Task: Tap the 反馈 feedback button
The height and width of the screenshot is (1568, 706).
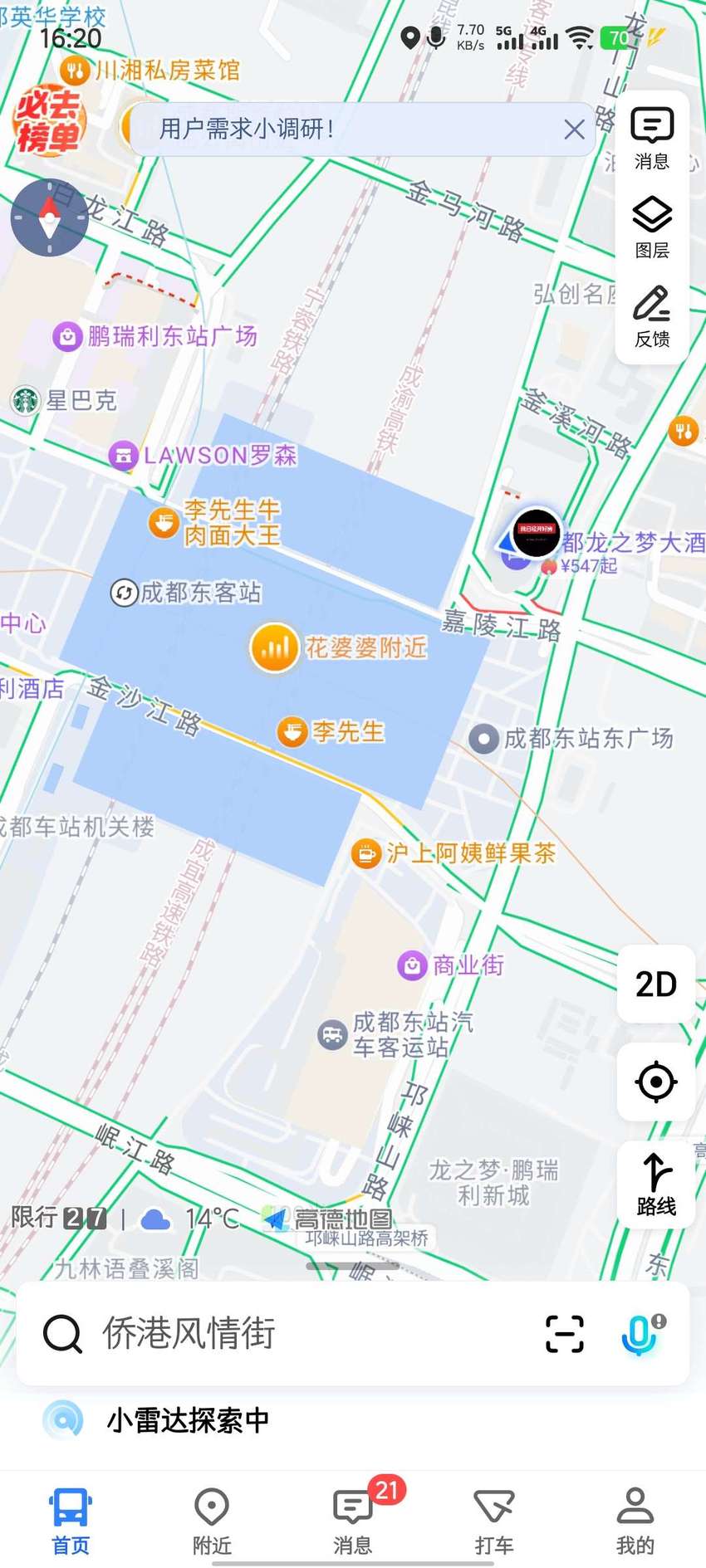Action: 652,316
